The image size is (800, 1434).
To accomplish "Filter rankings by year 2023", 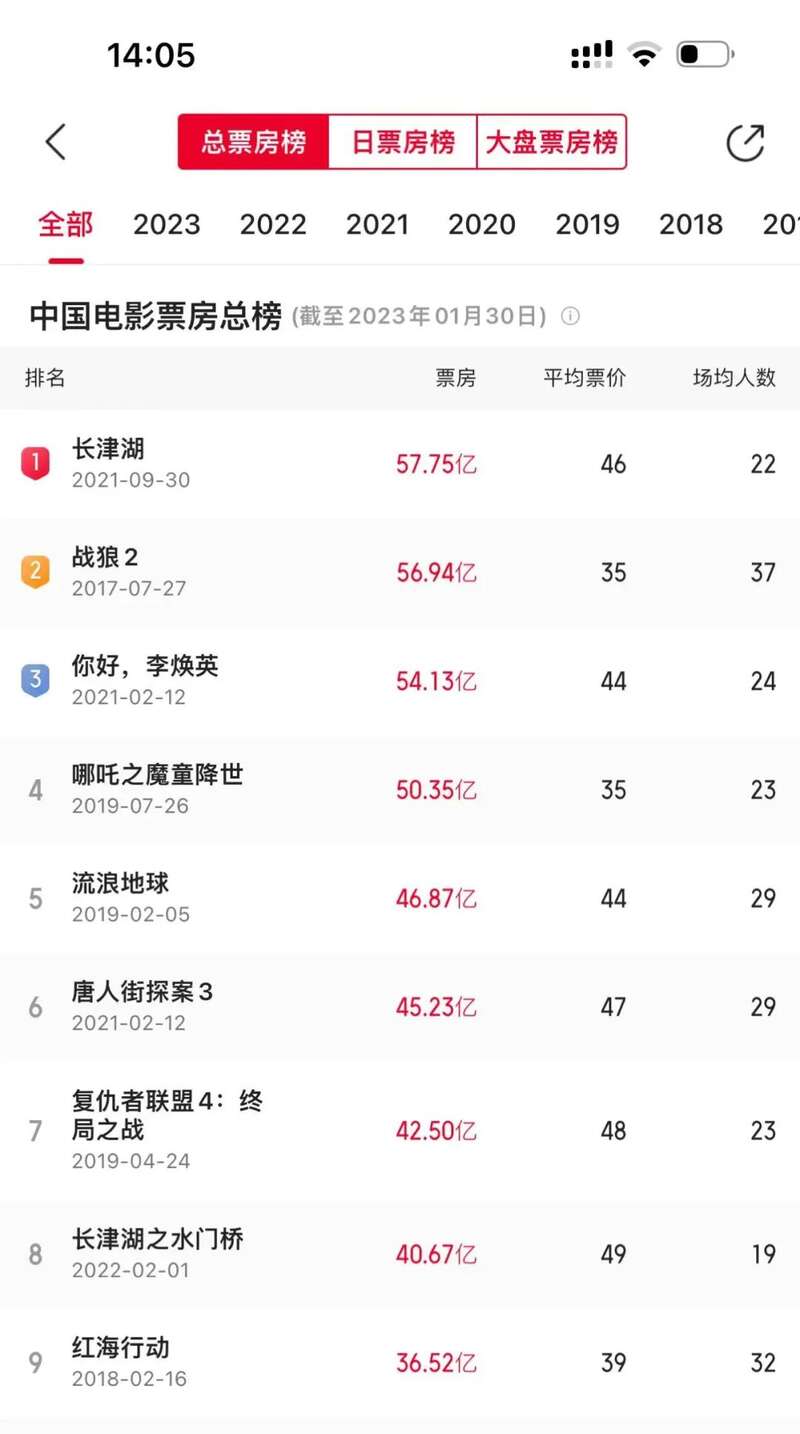I will [167, 224].
